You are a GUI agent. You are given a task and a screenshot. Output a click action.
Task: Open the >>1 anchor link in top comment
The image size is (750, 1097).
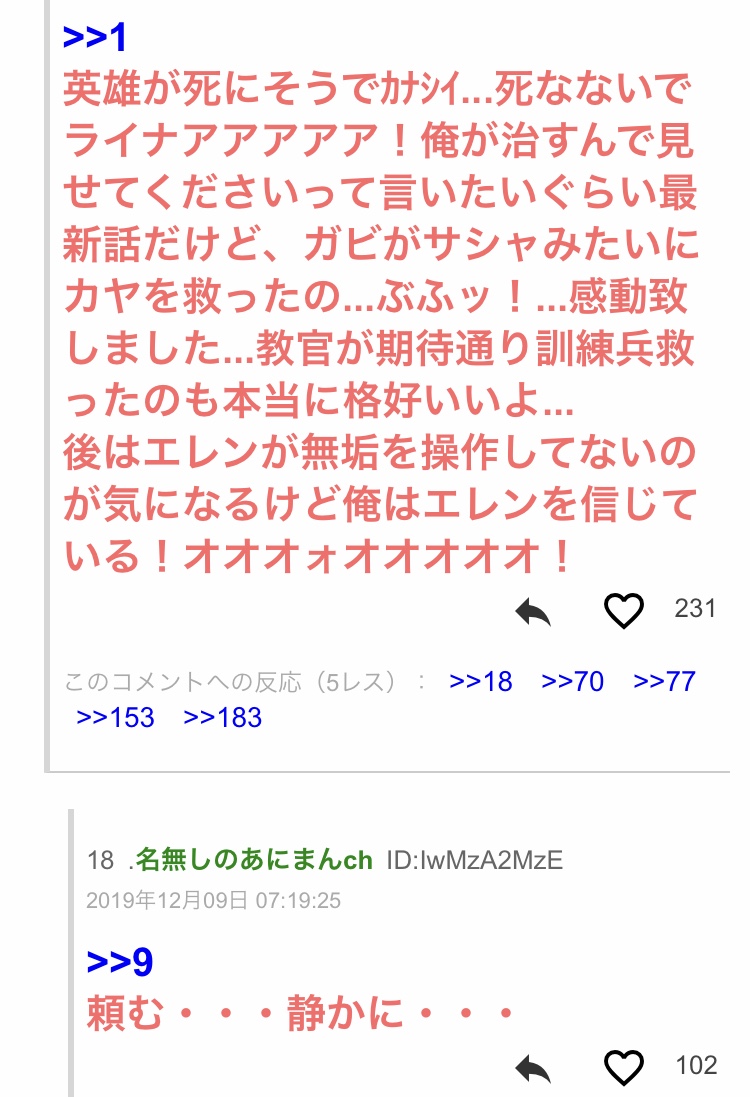point(94,37)
